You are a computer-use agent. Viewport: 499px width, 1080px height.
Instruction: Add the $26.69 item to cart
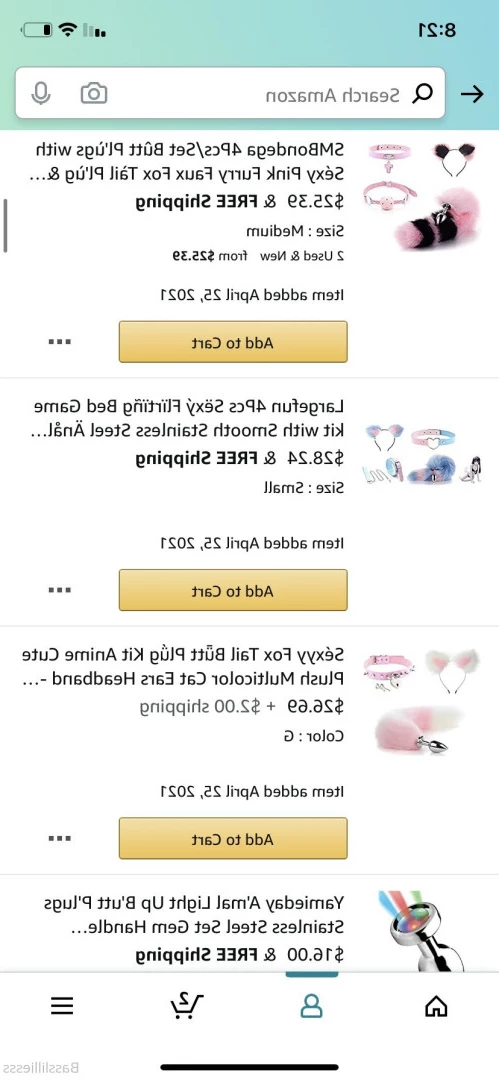click(233, 838)
